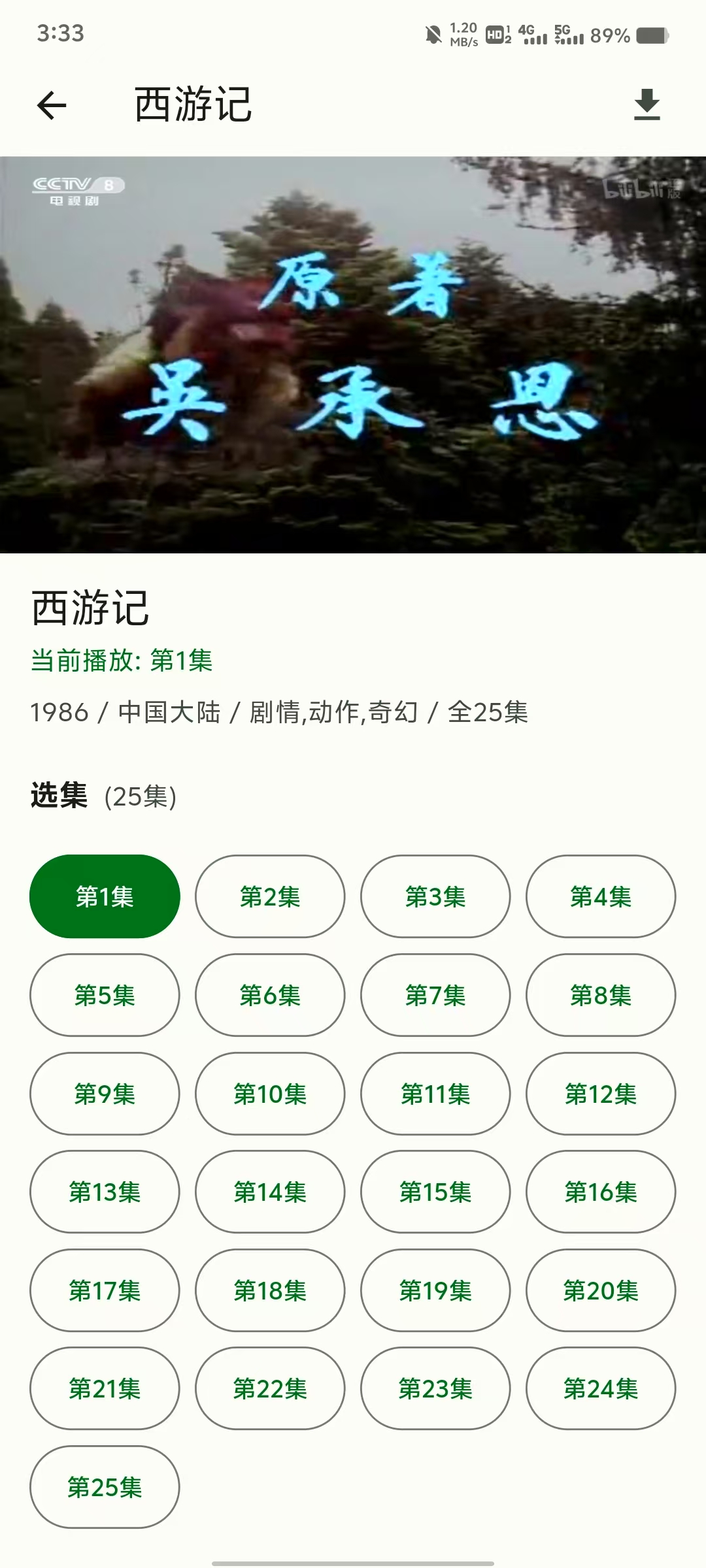Open 第8集
The image size is (706, 1568).
601,996
